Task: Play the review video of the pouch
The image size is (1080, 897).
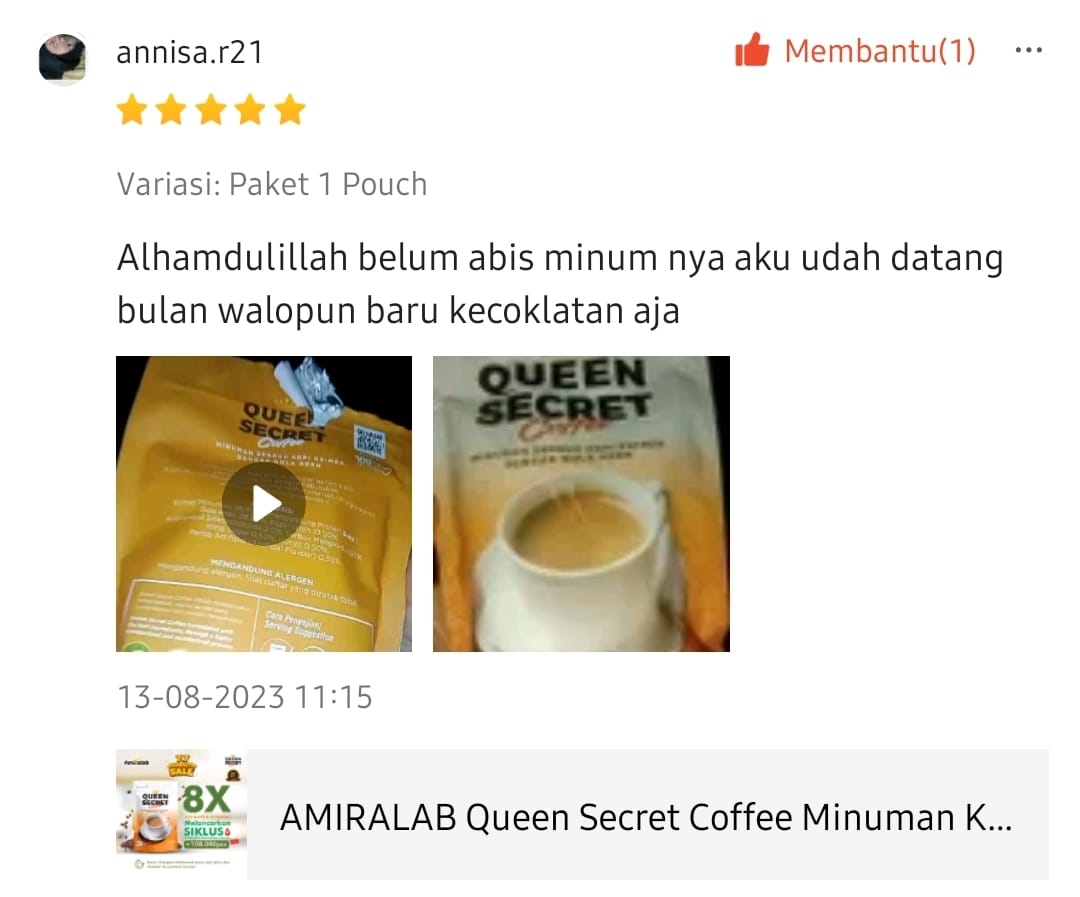Action: click(x=264, y=504)
